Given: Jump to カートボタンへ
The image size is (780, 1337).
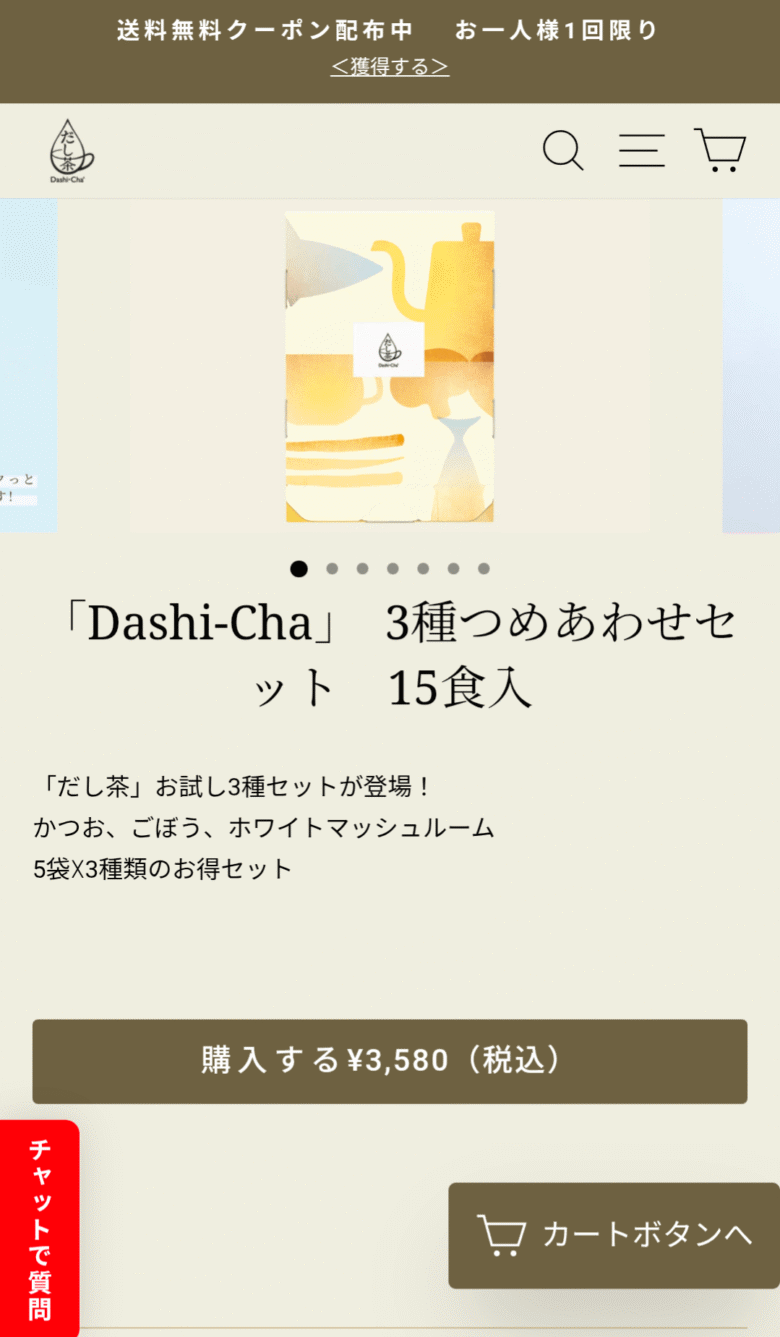Looking at the screenshot, I should tap(613, 1235).
